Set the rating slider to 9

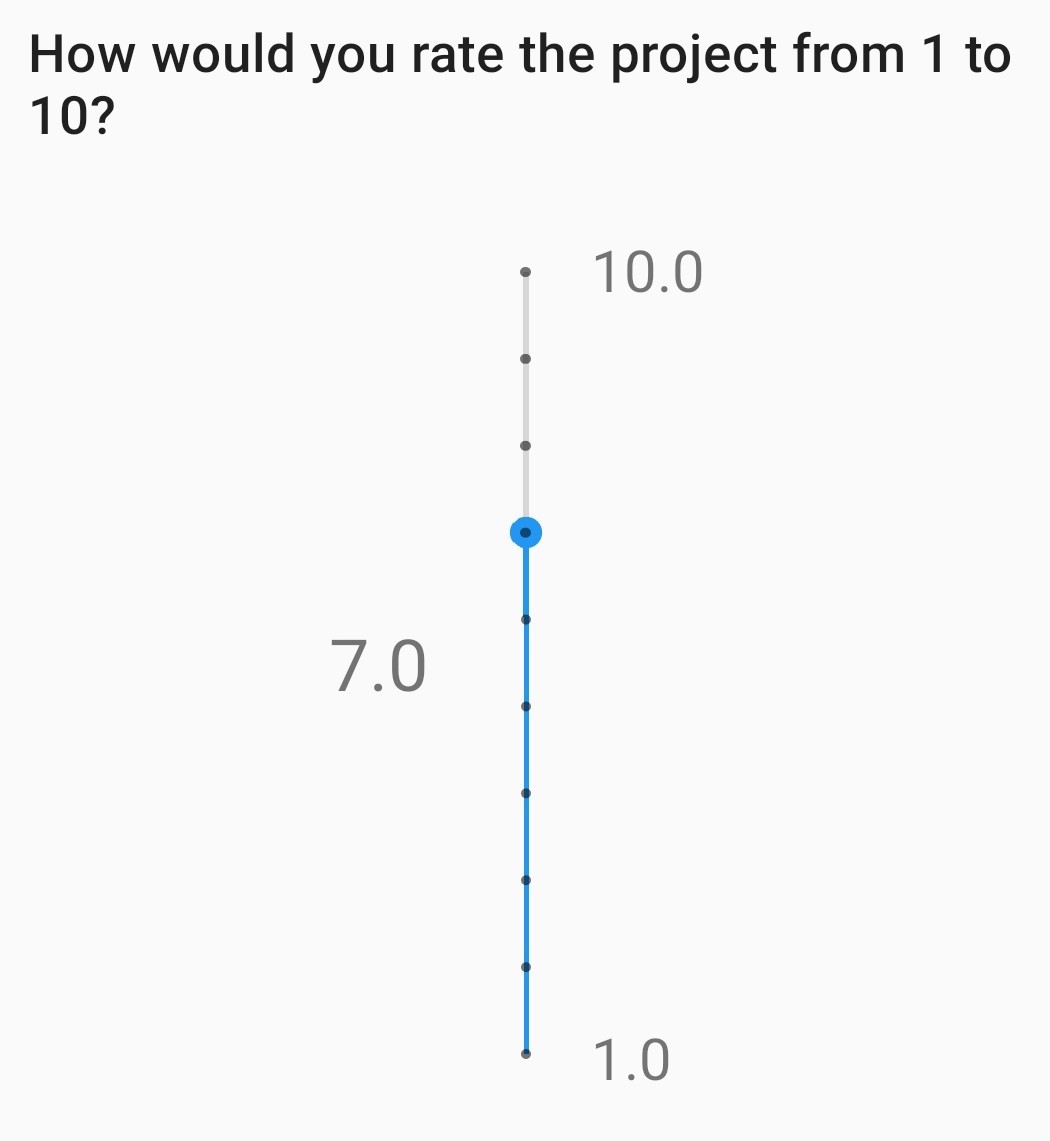[x=525, y=359]
